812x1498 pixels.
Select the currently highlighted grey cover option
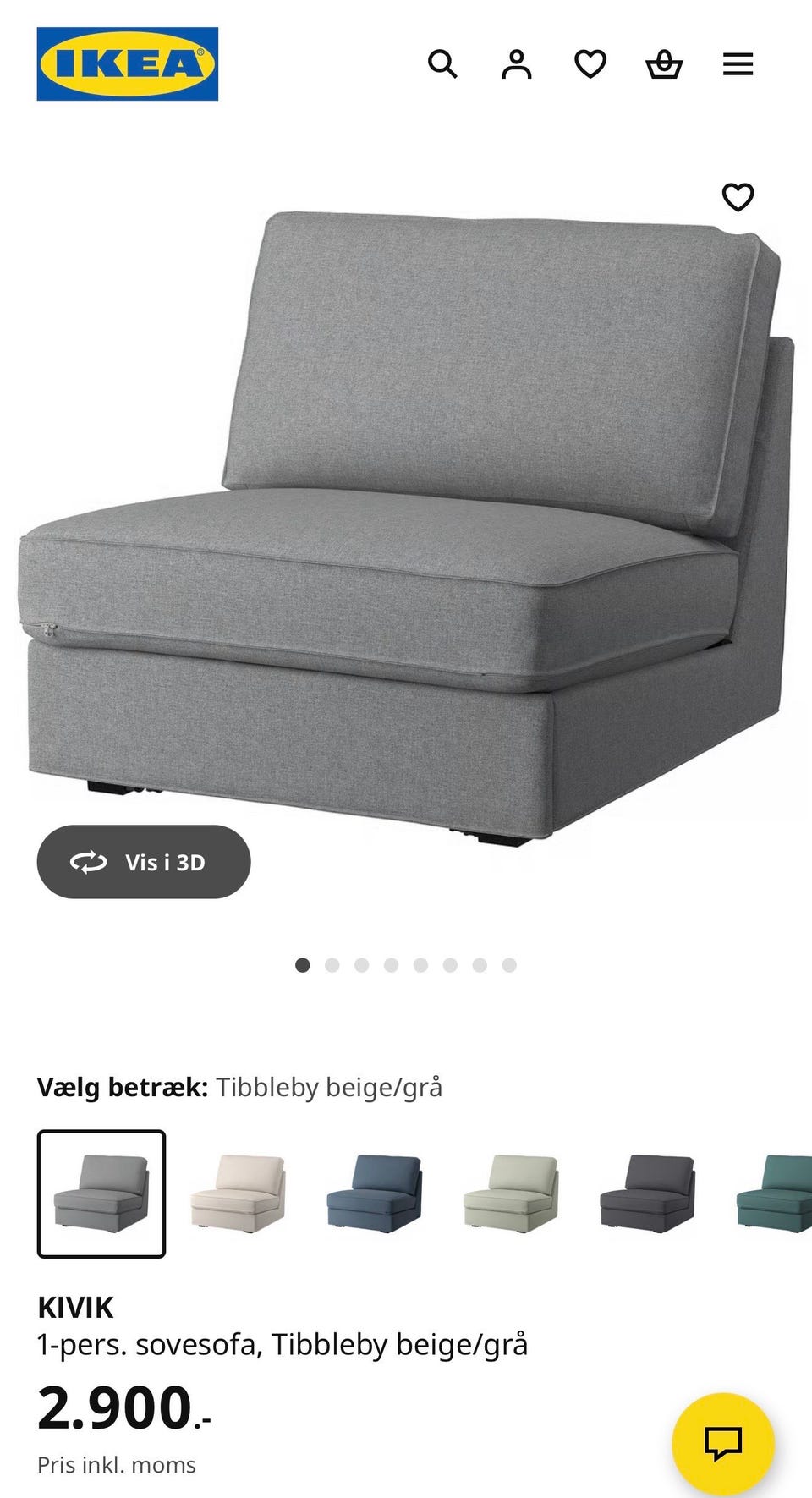pos(102,1192)
